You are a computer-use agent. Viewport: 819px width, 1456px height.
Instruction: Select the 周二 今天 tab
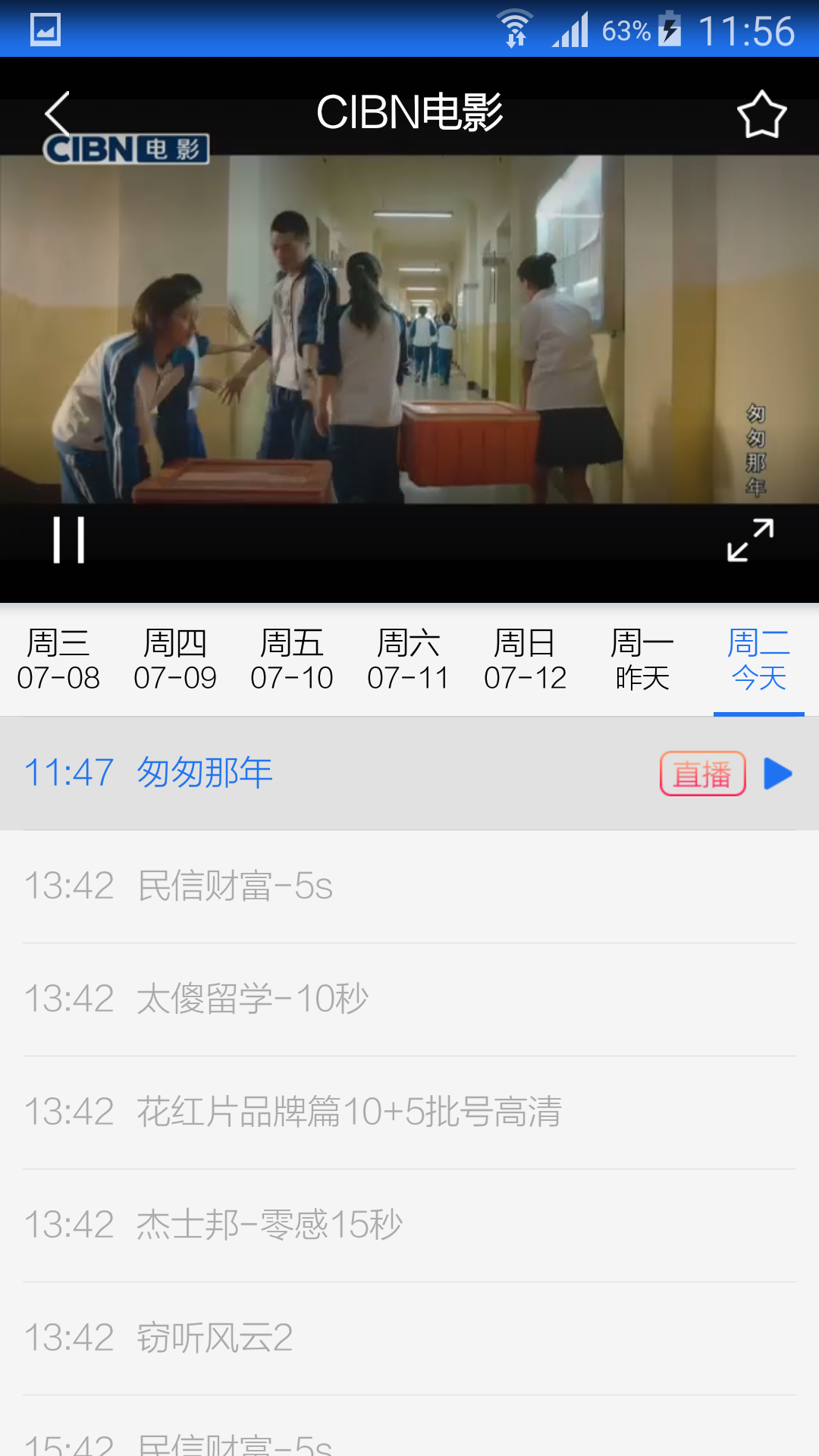click(759, 660)
